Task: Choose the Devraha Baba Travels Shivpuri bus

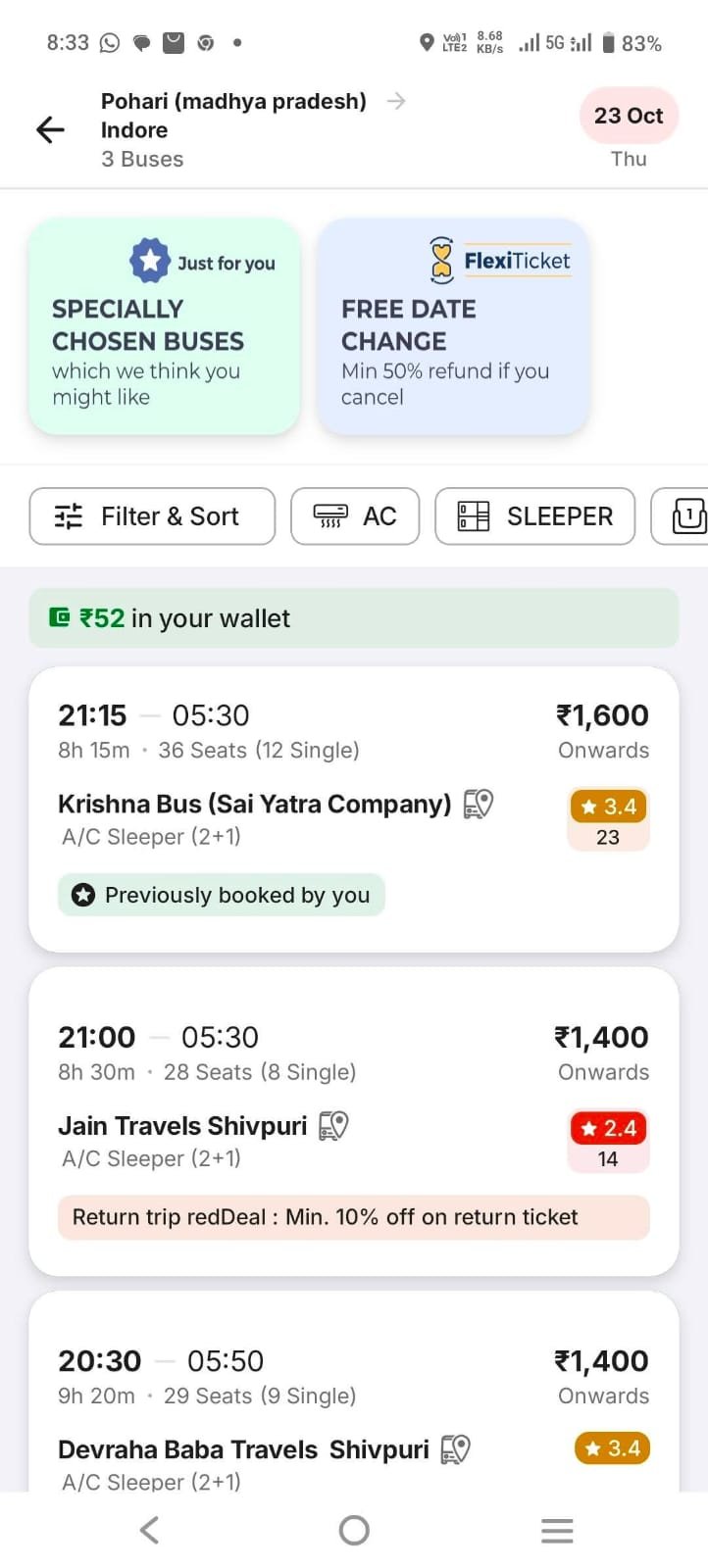Action: tap(243, 1449)
